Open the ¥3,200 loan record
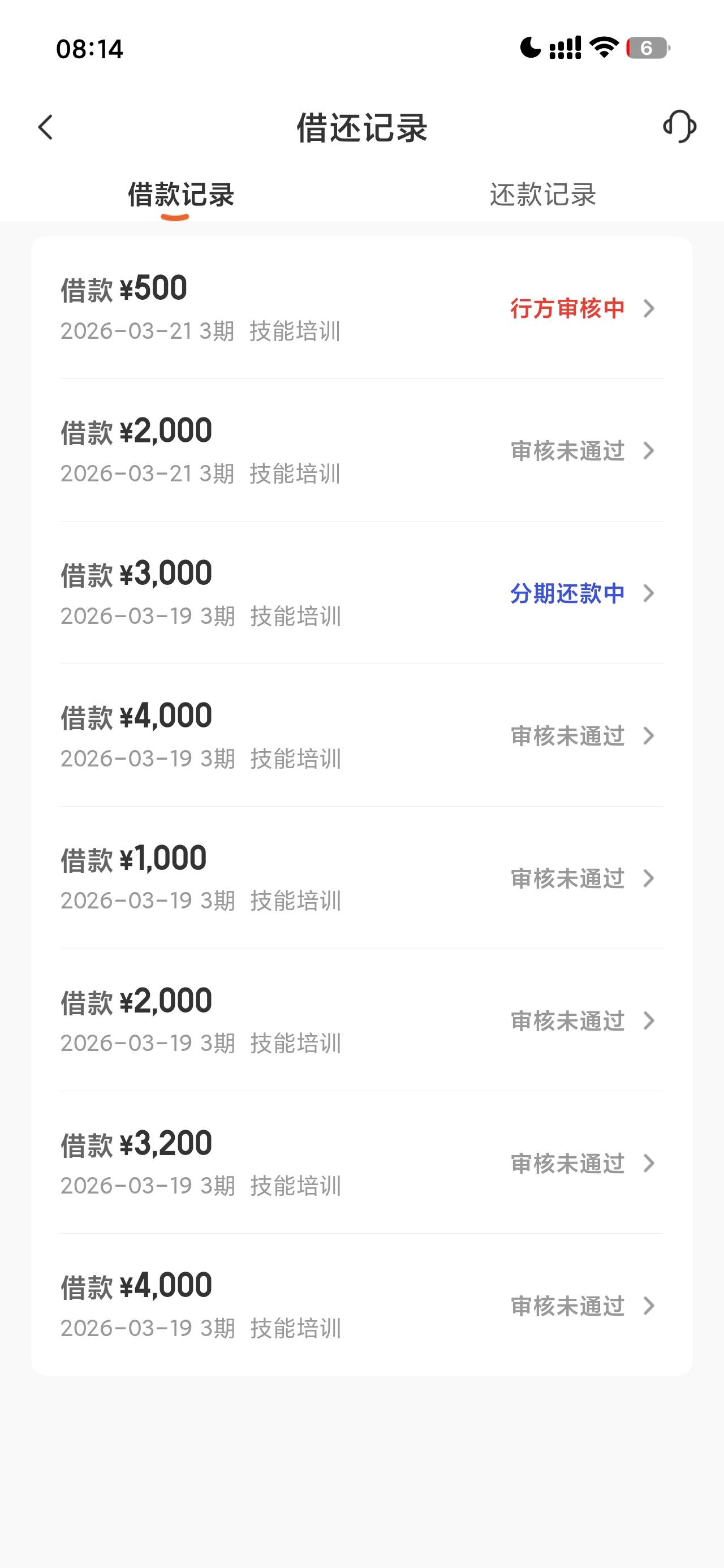This screenshot has height=1568, width=724. [x=361, y=1162]
